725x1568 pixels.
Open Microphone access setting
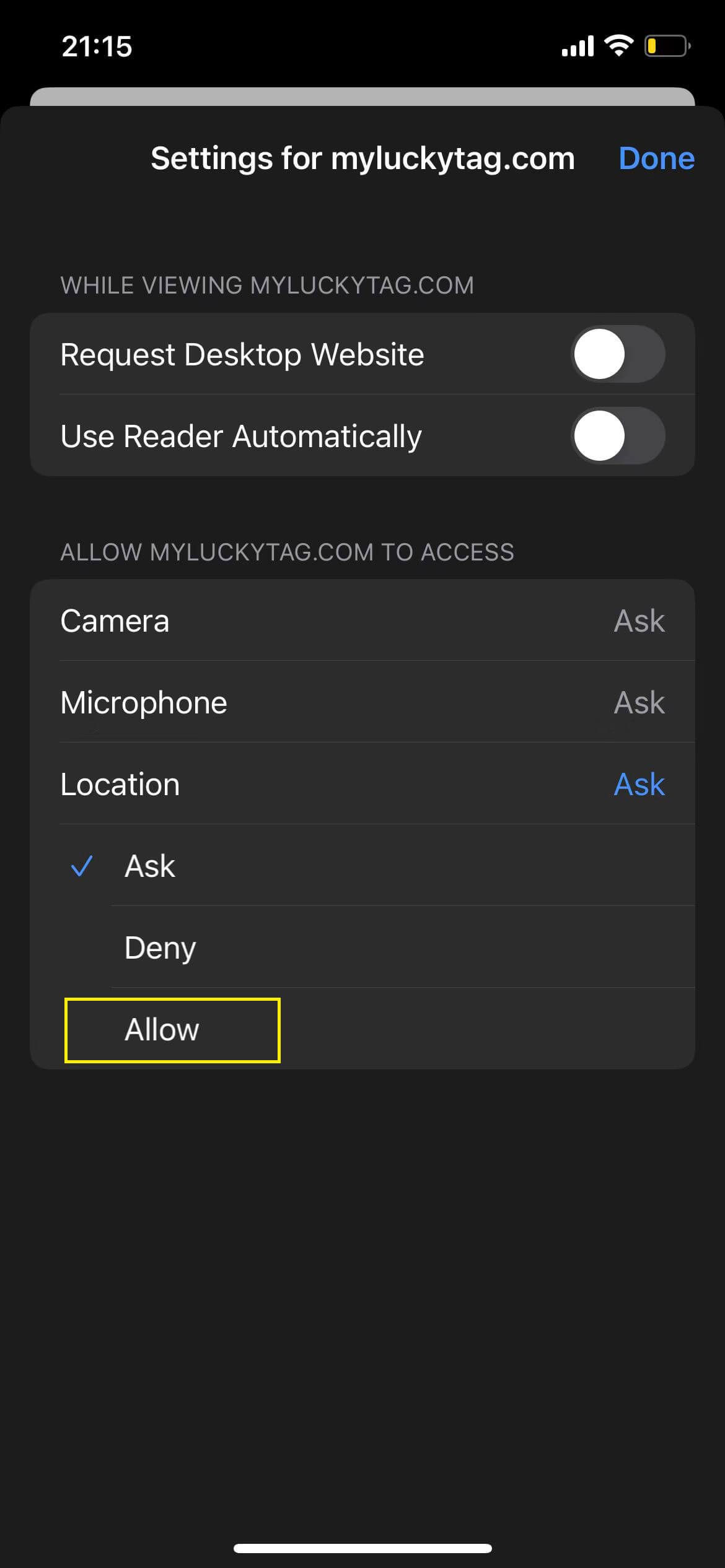pyautogui.click(x=362, y=702)
